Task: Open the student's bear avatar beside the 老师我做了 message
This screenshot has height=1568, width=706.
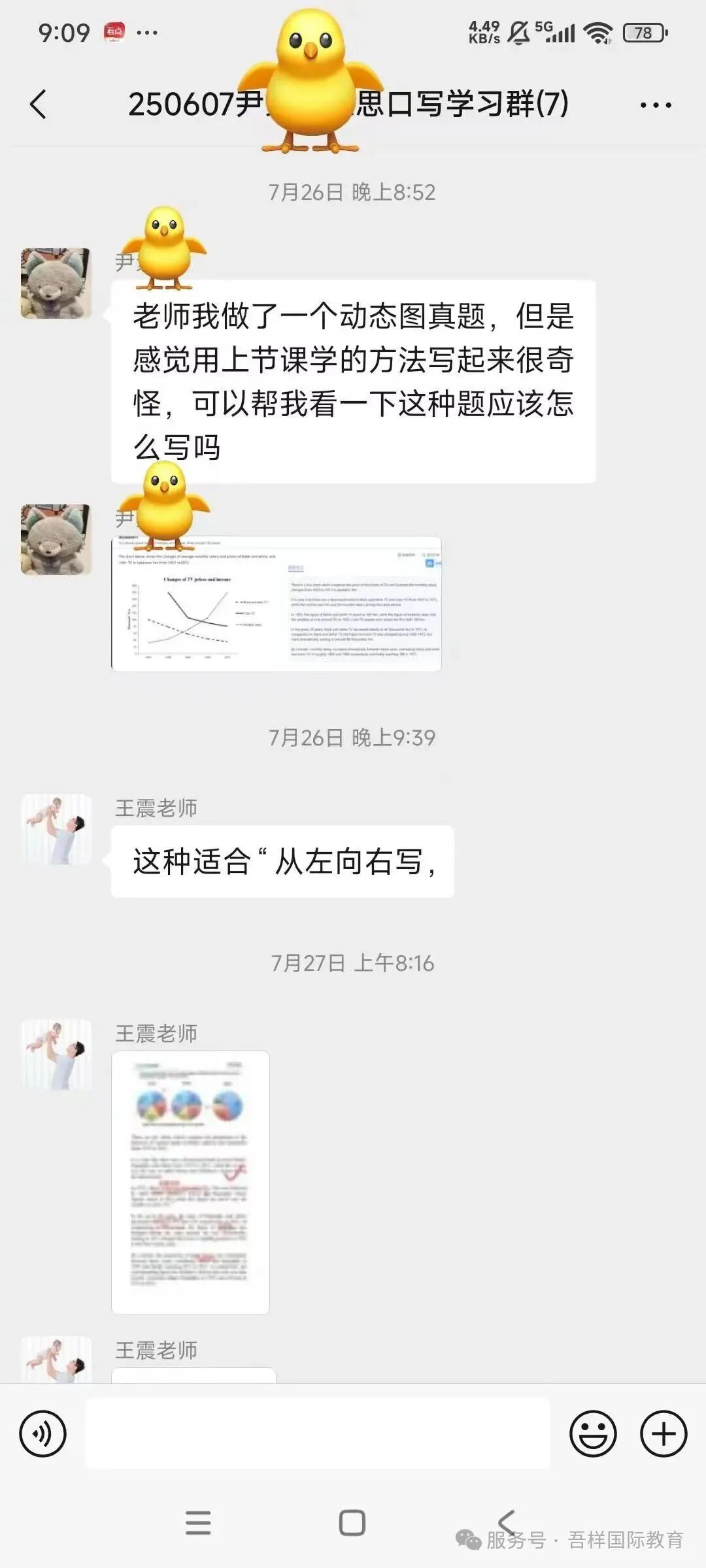Action: (56, 283)
